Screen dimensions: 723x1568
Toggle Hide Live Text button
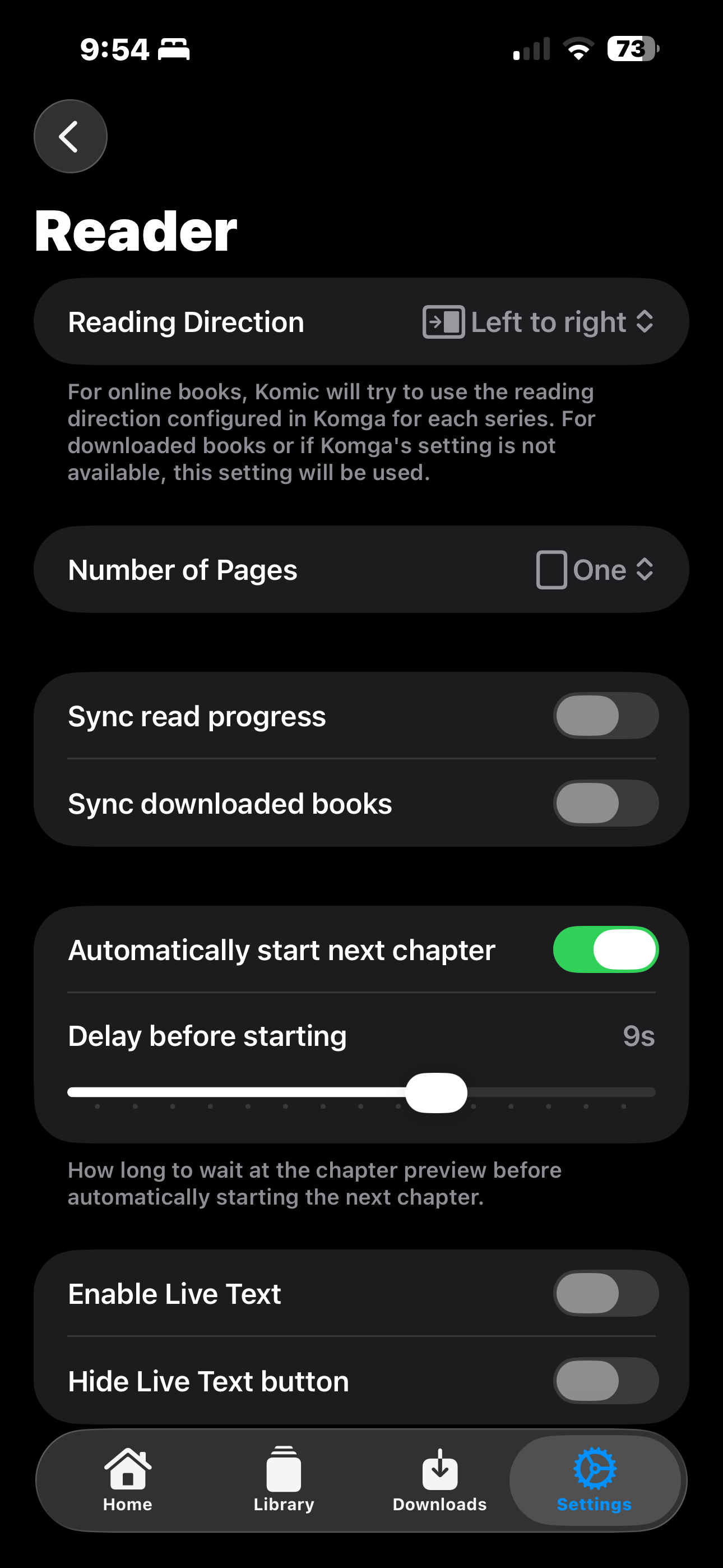[605, 1381]
